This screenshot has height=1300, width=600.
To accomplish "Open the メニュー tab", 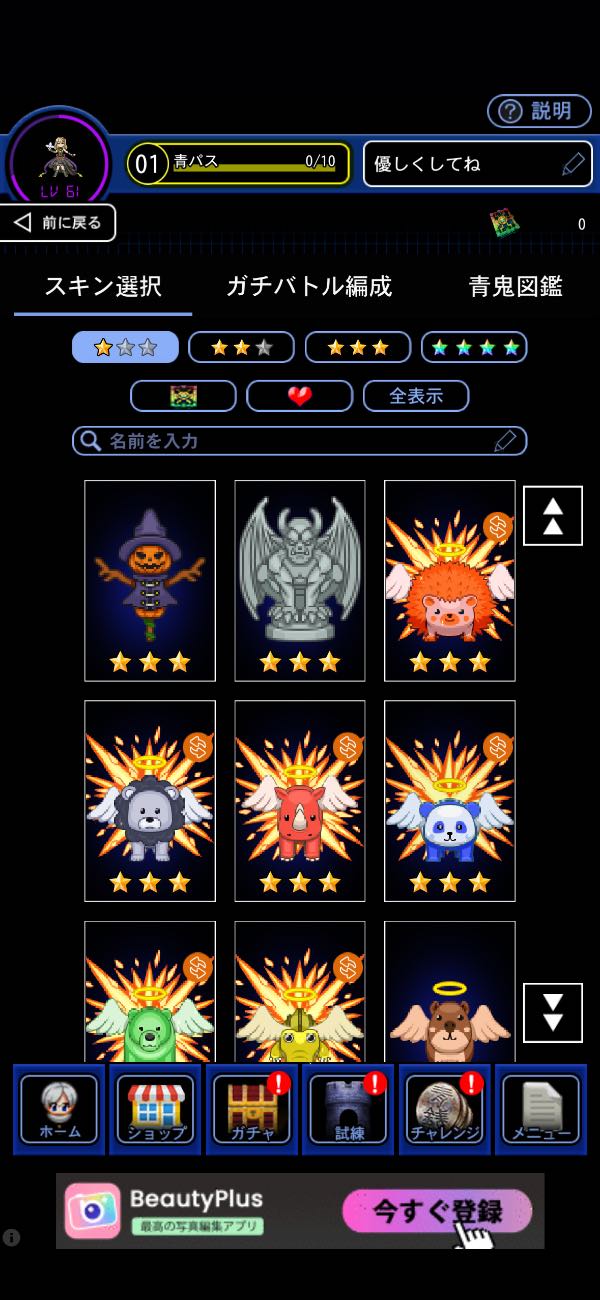I will tap(541, 1109).
